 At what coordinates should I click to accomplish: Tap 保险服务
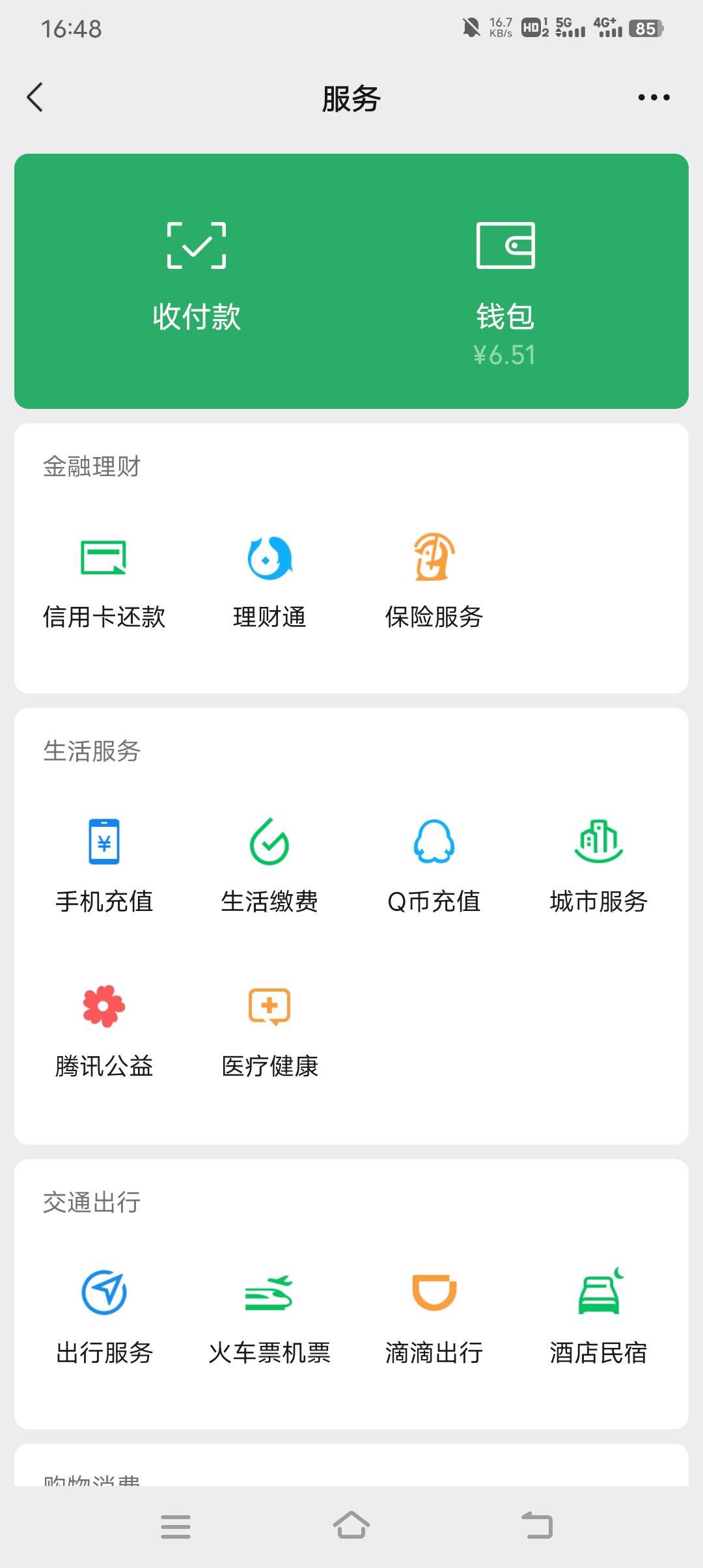click(x=434, y=580)
